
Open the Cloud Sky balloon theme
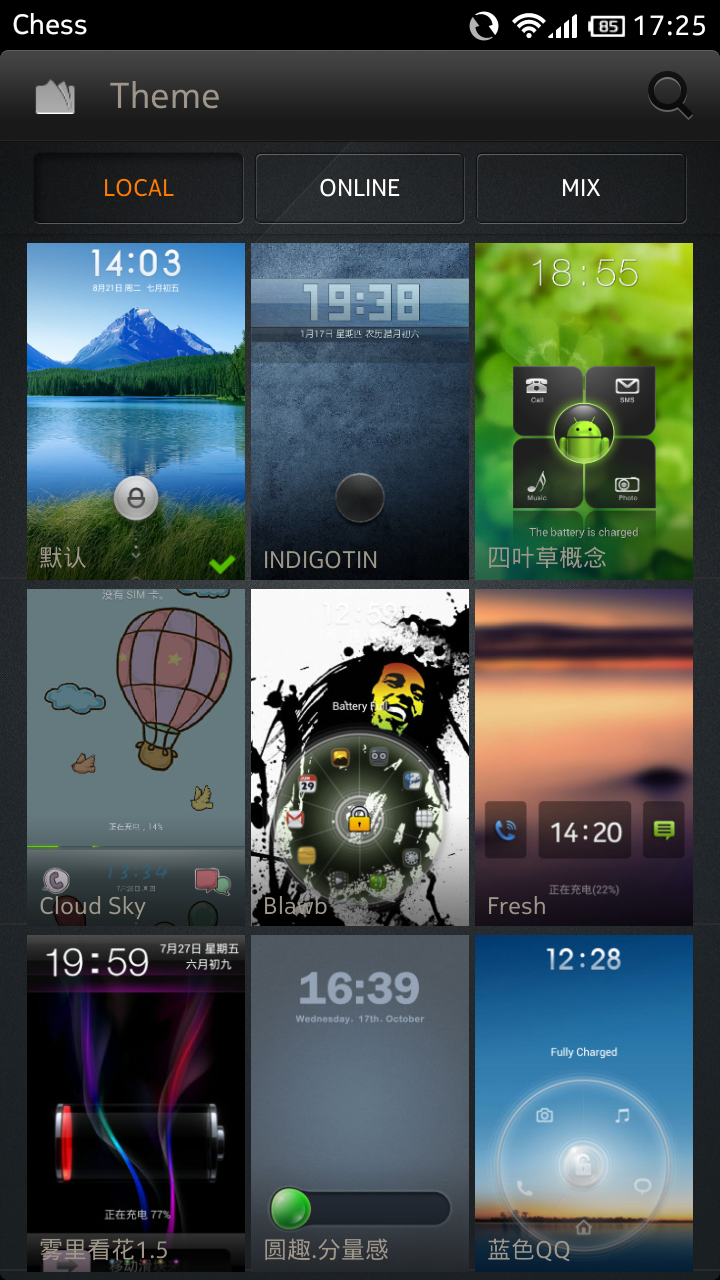coord(136,757)
